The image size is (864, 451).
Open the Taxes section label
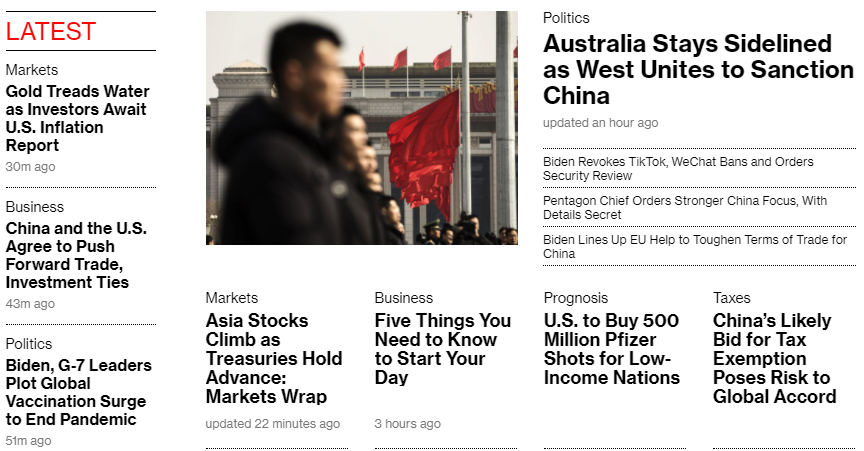tap(731, 298)
